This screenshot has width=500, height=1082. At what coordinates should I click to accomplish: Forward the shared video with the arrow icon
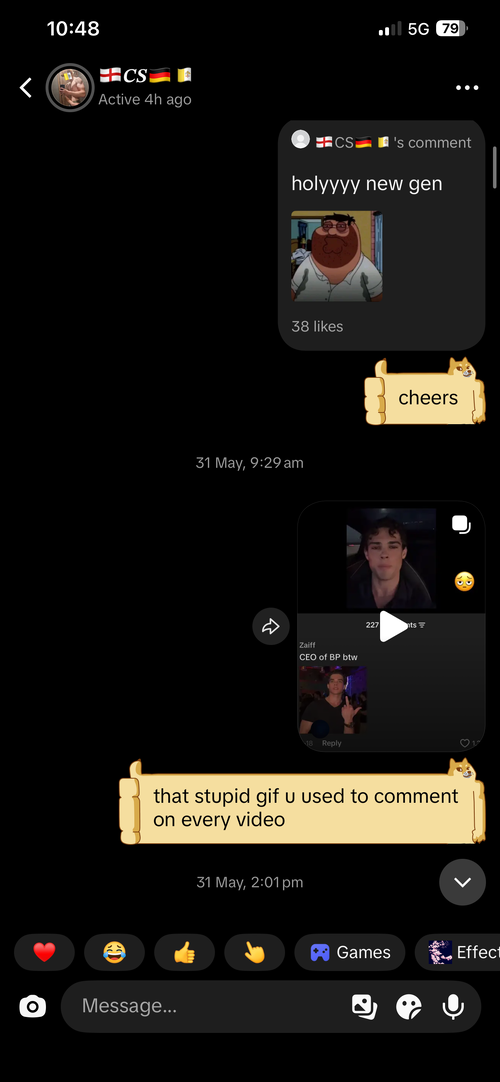pos(270,626)
